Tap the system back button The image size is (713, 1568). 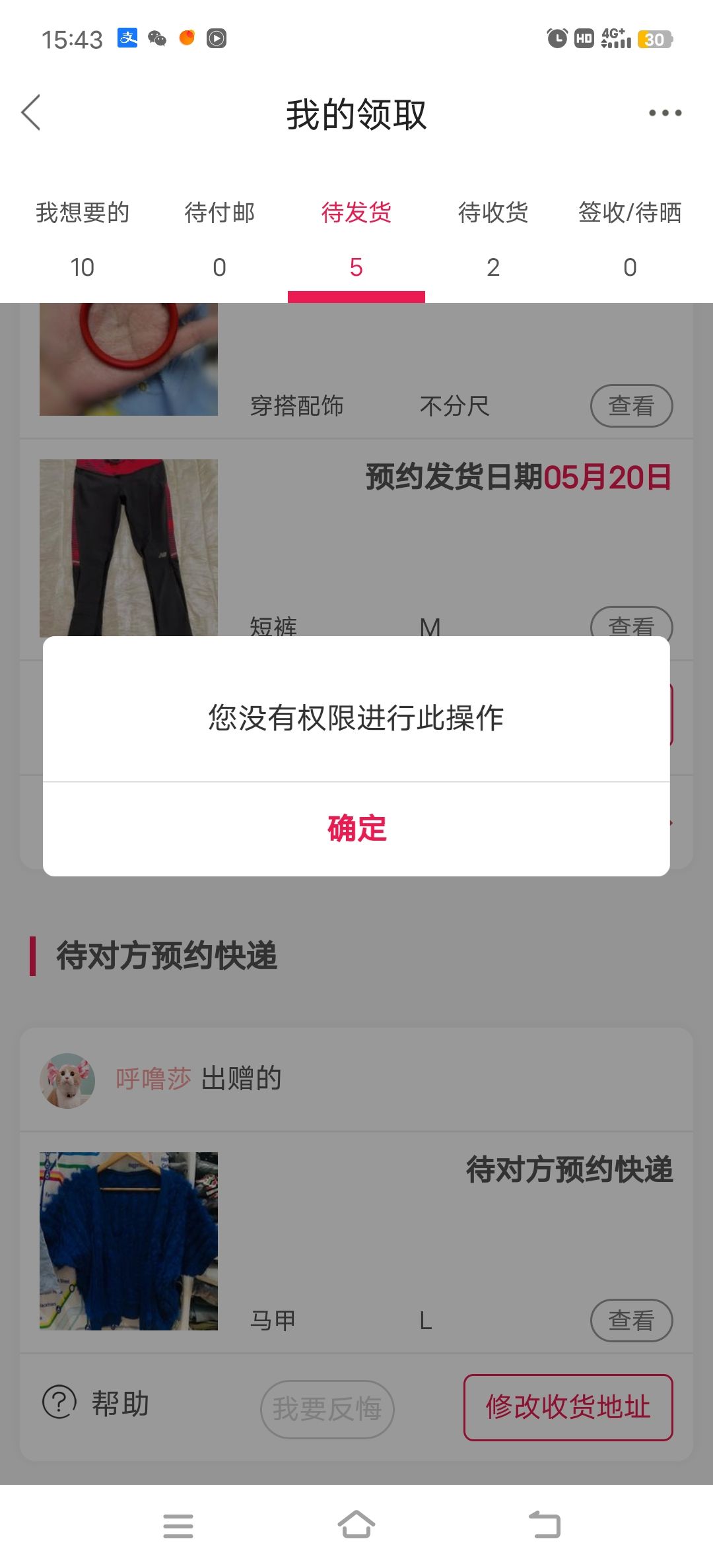(545, 1525)
